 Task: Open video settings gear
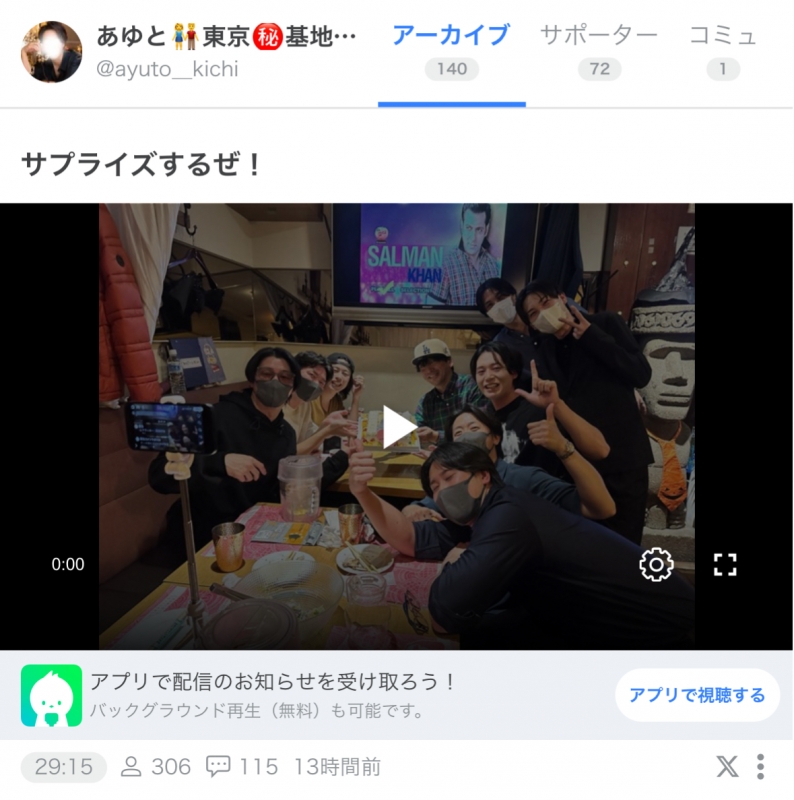[656, 565]
